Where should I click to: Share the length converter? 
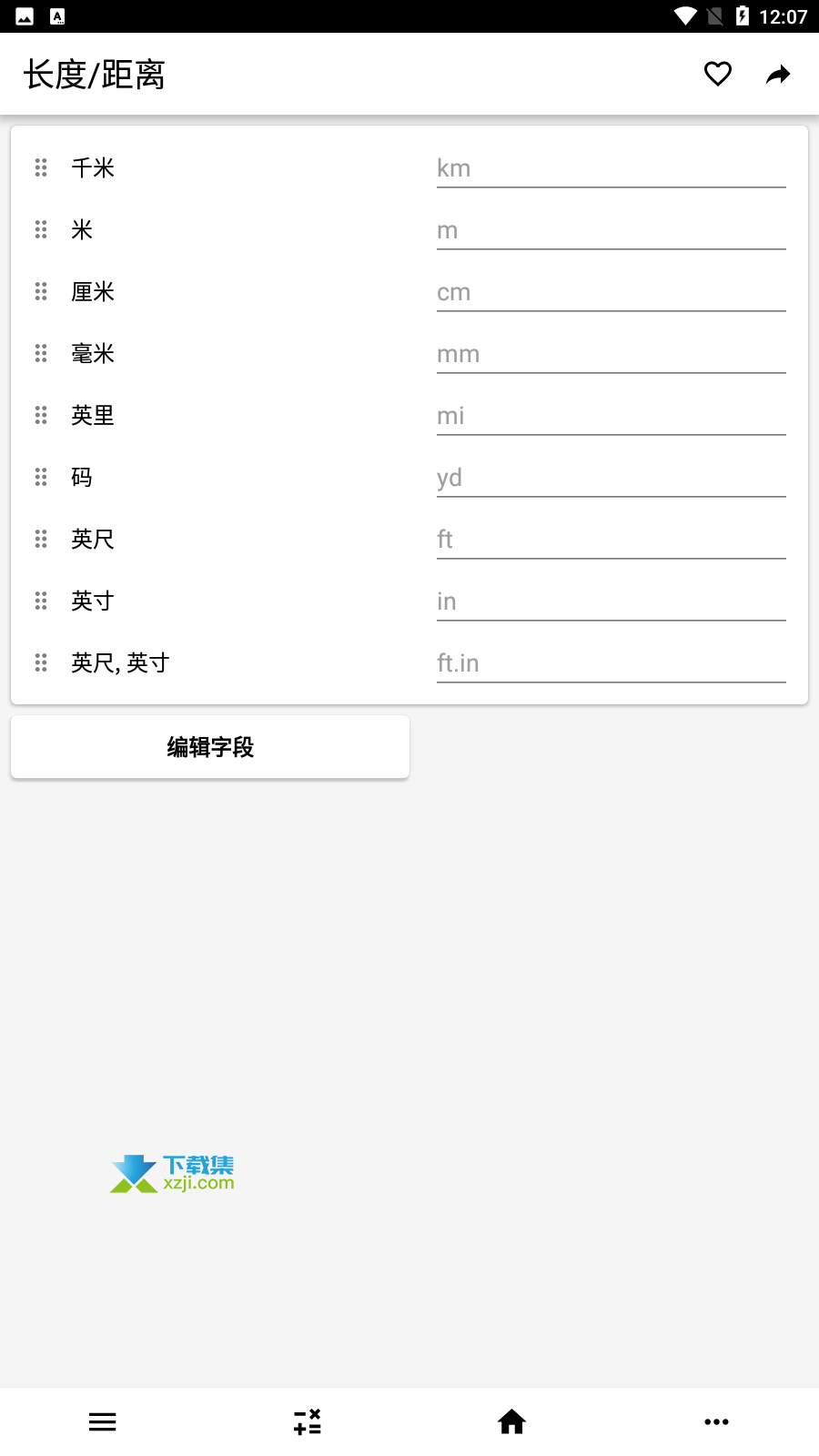point(778,74)
